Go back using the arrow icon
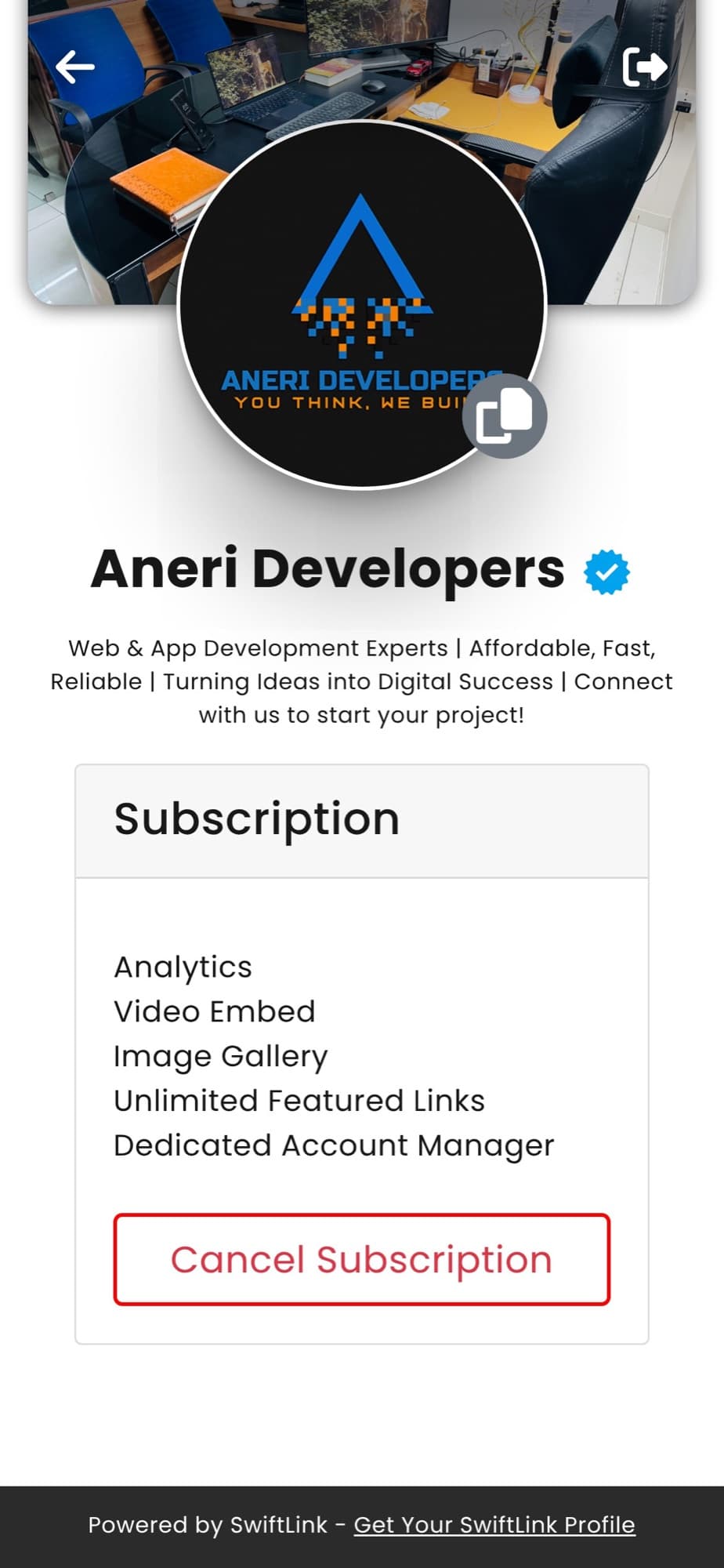 75,67
